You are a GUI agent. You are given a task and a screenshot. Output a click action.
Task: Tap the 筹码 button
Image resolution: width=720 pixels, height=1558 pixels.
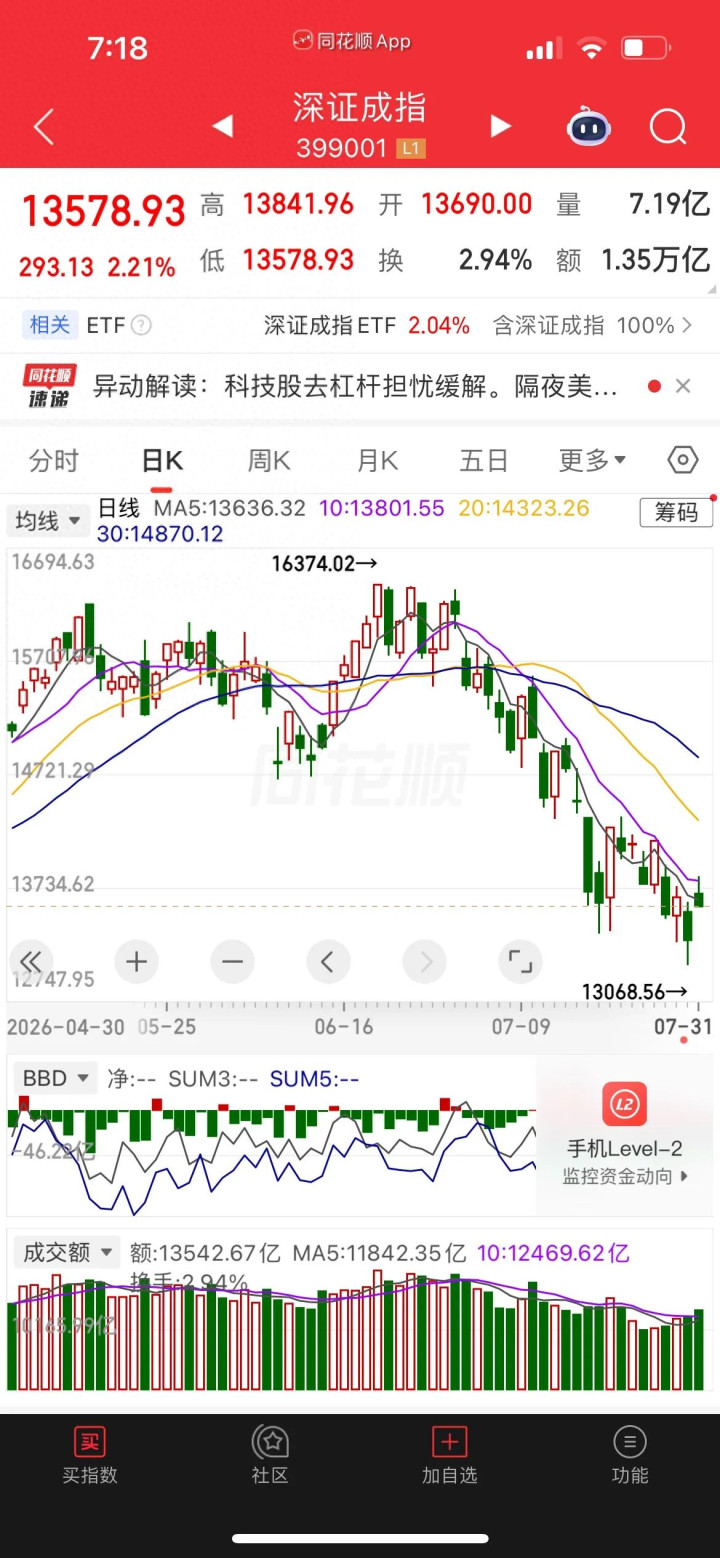pos(676,512)
